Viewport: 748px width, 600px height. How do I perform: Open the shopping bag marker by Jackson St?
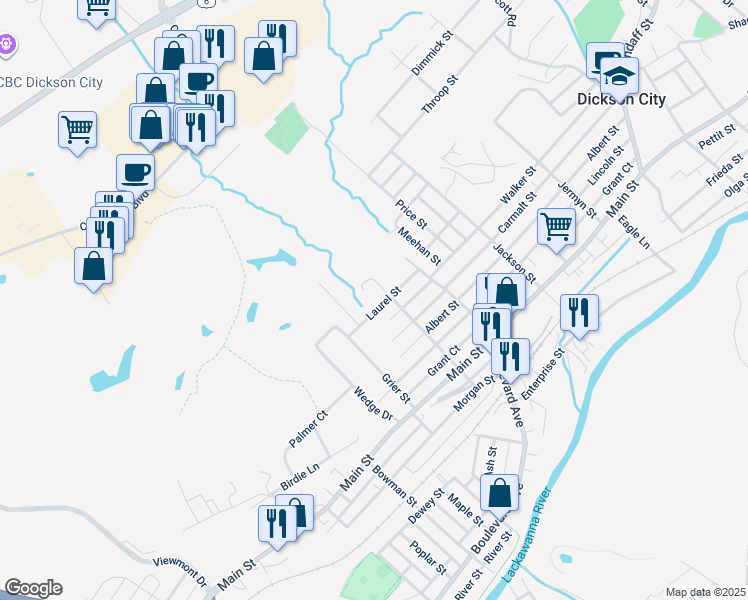[x=506, y=294]
